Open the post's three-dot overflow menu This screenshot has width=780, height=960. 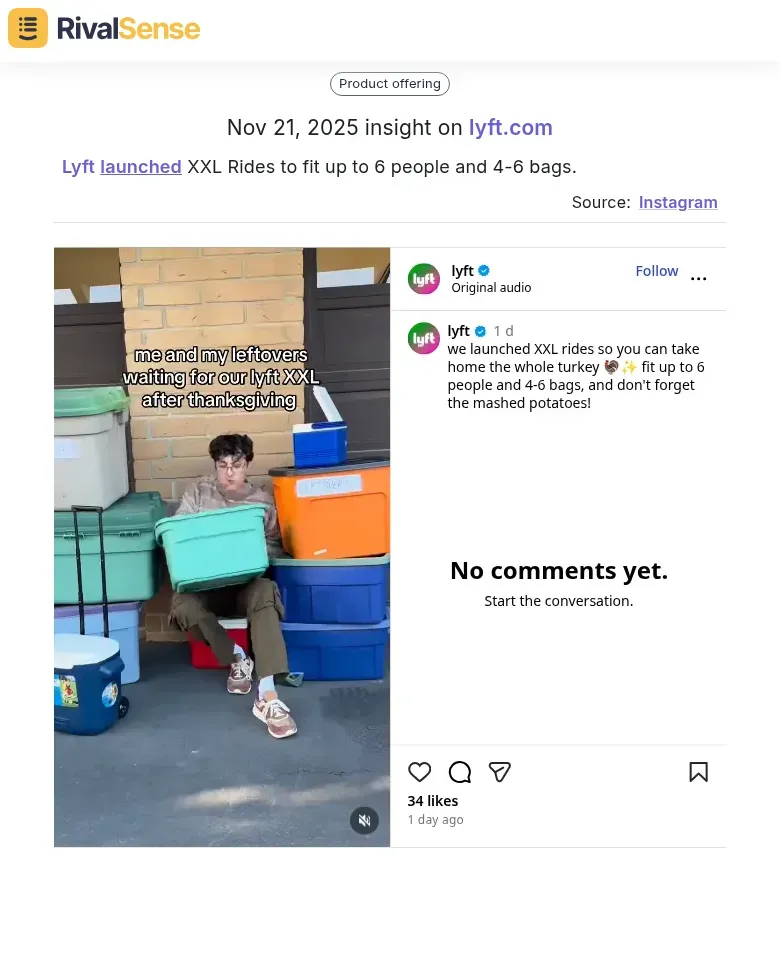click(x=699, y=279)
